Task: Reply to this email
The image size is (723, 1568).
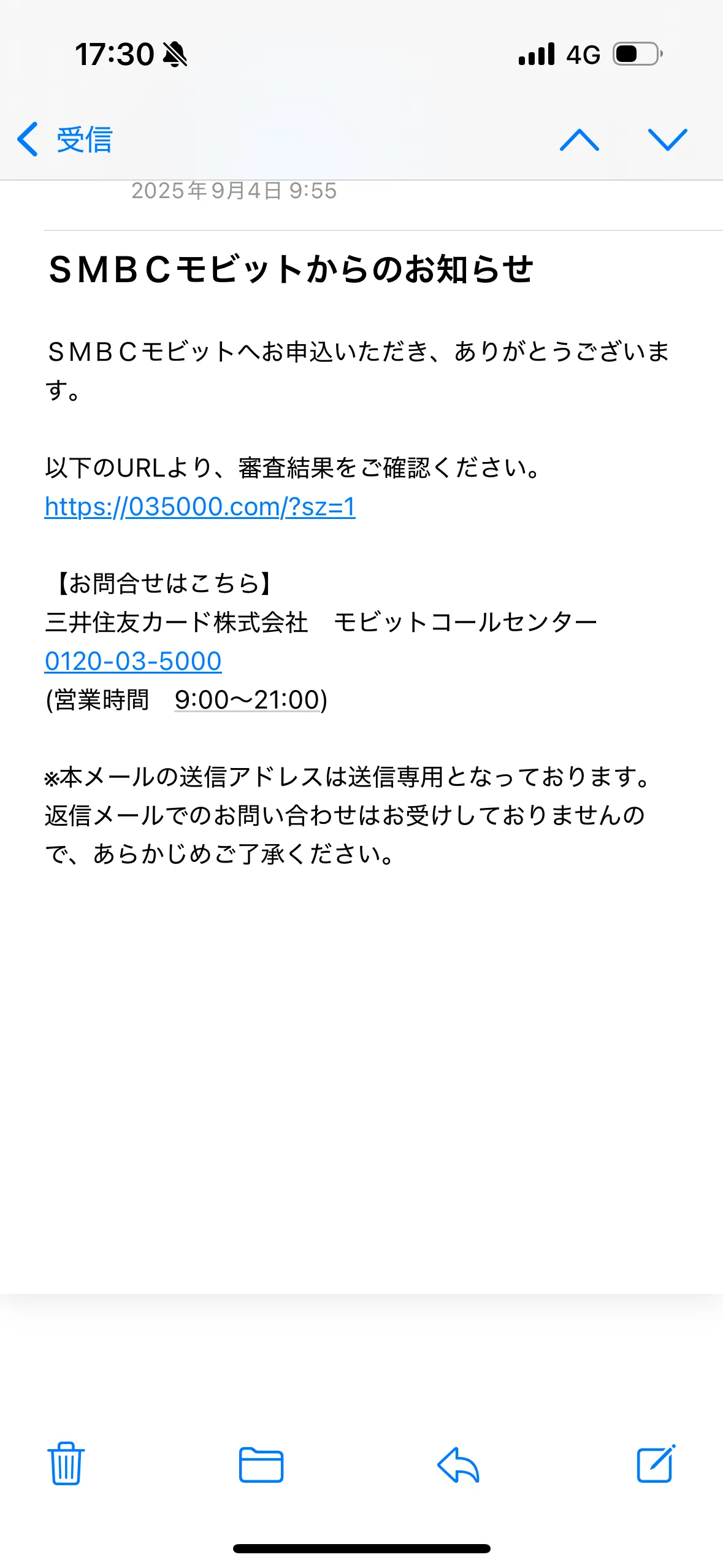Action: click(458, 1464)
